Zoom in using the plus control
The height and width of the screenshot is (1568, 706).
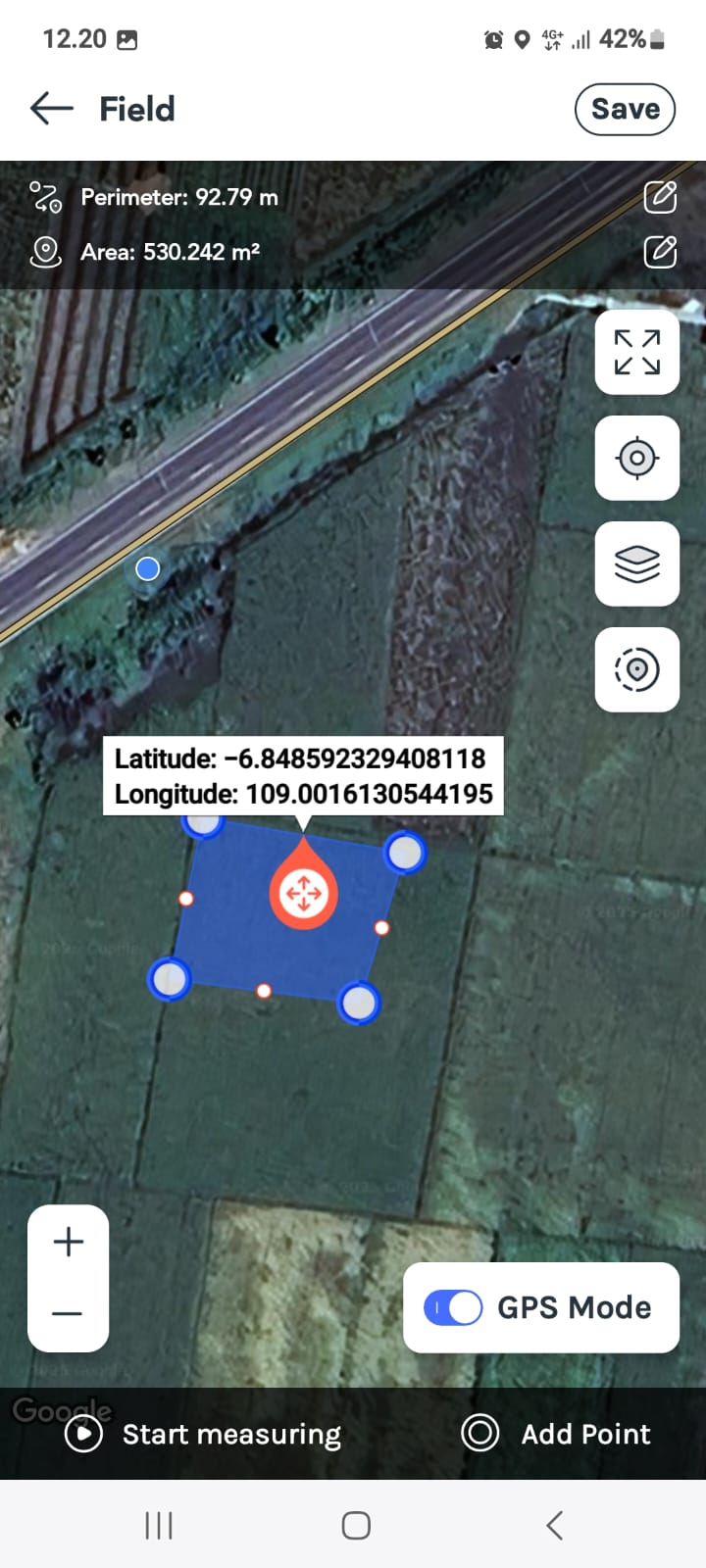[67, 1241]
